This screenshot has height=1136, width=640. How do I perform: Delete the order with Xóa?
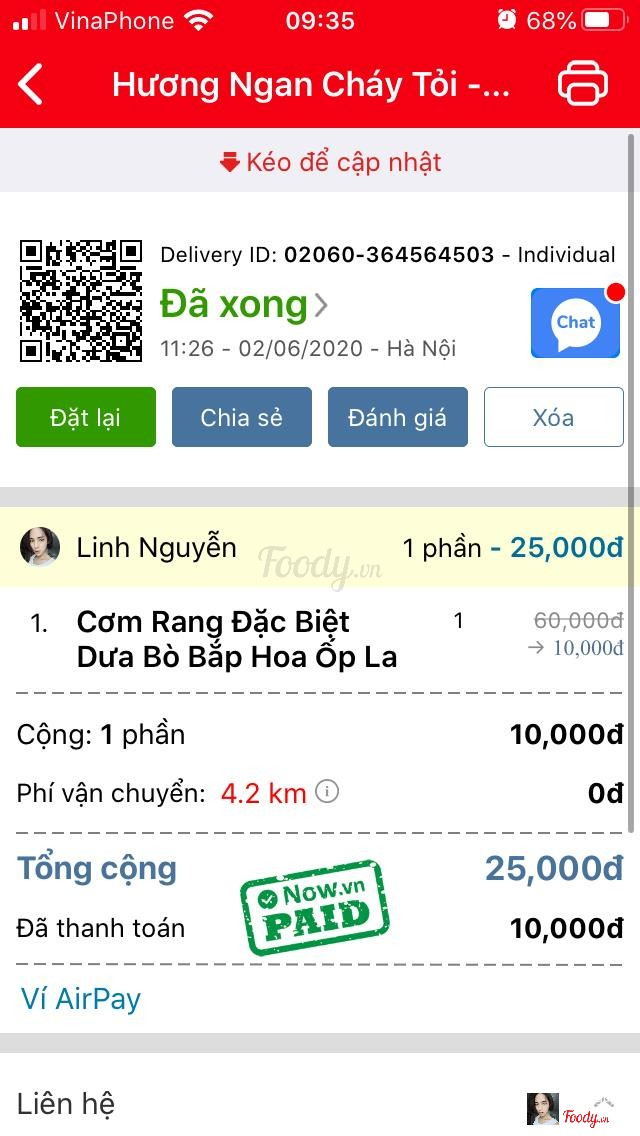point(553,417)
